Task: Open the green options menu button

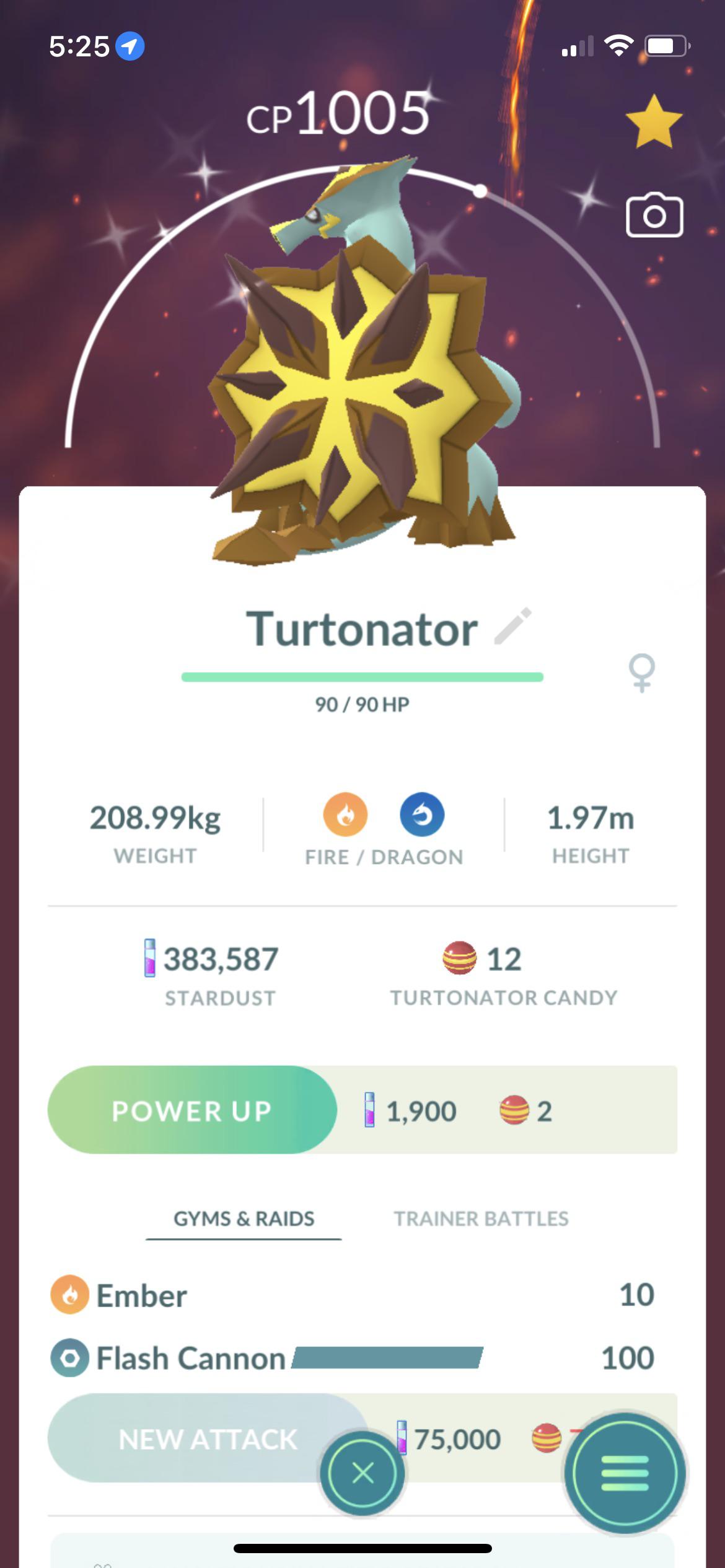Action: (625, 1473)
